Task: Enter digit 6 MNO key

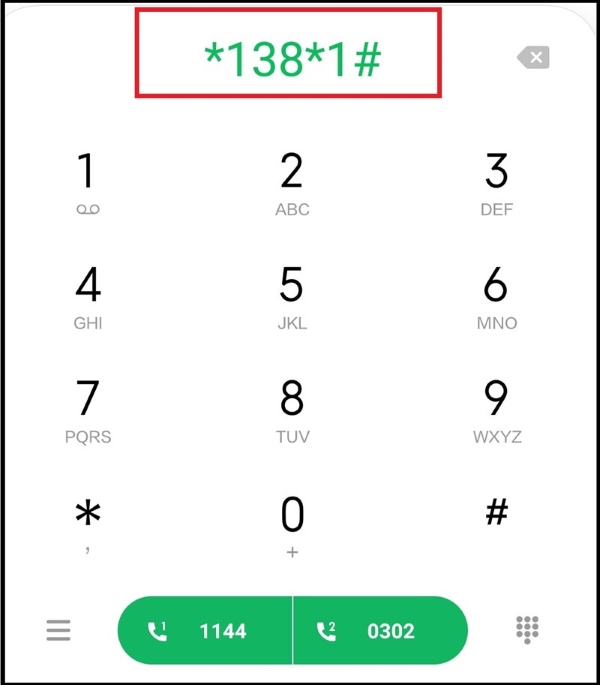Action: [x=496, y=297]
